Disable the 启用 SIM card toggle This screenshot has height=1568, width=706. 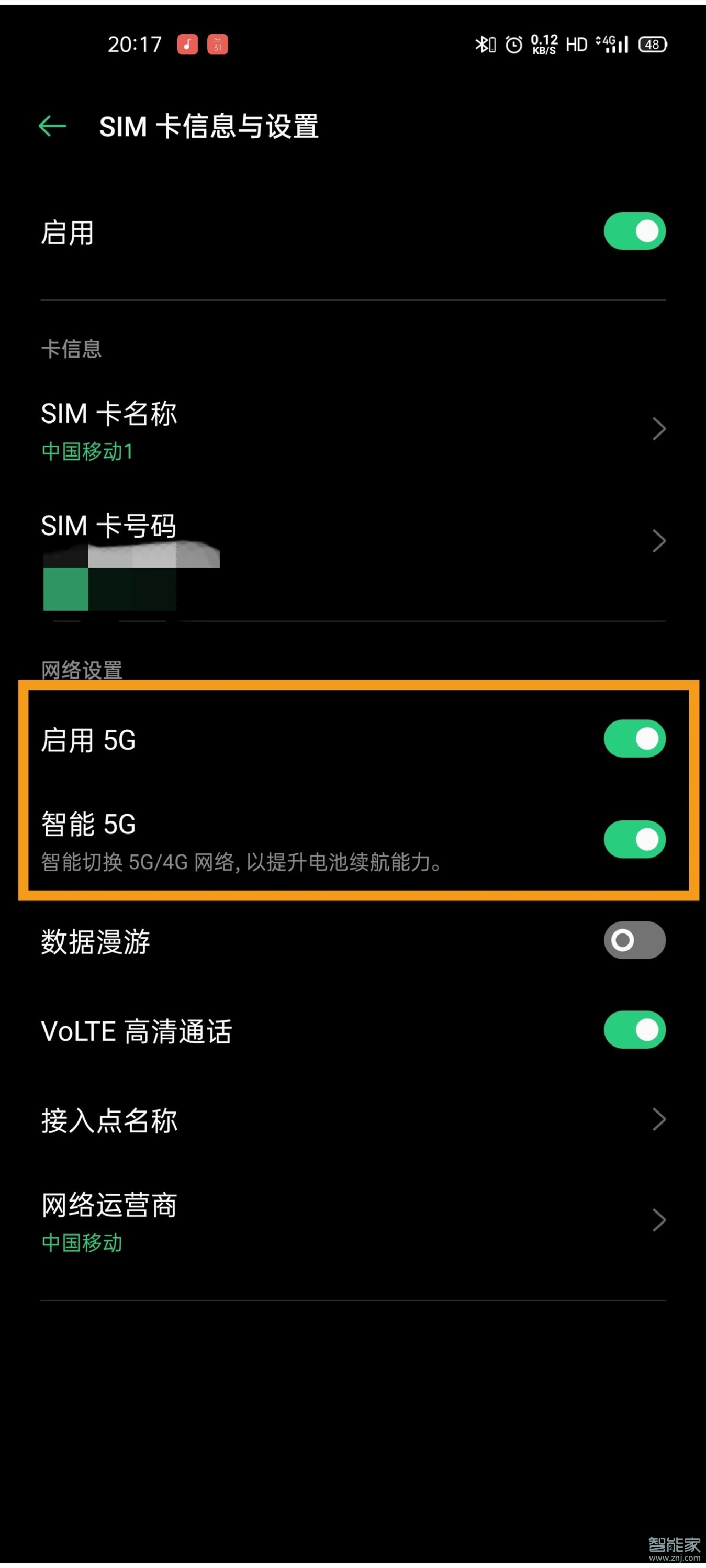pos(634,231)
